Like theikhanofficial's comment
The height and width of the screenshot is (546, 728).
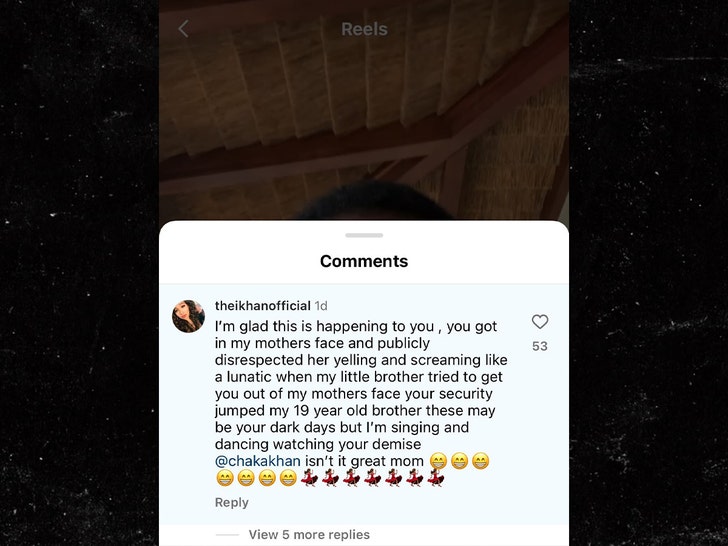point(540,322)
